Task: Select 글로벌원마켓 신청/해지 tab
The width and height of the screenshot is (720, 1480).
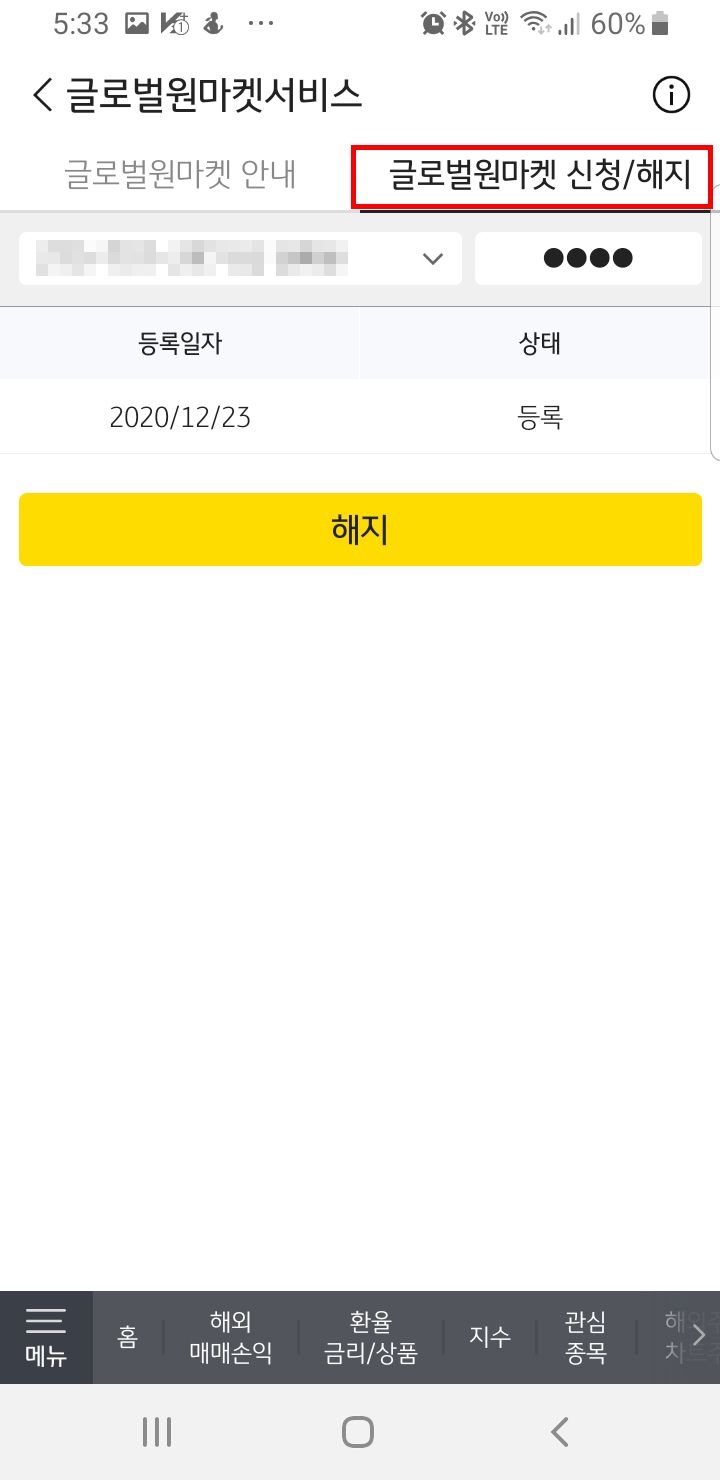Action: [x=540, y=174]
